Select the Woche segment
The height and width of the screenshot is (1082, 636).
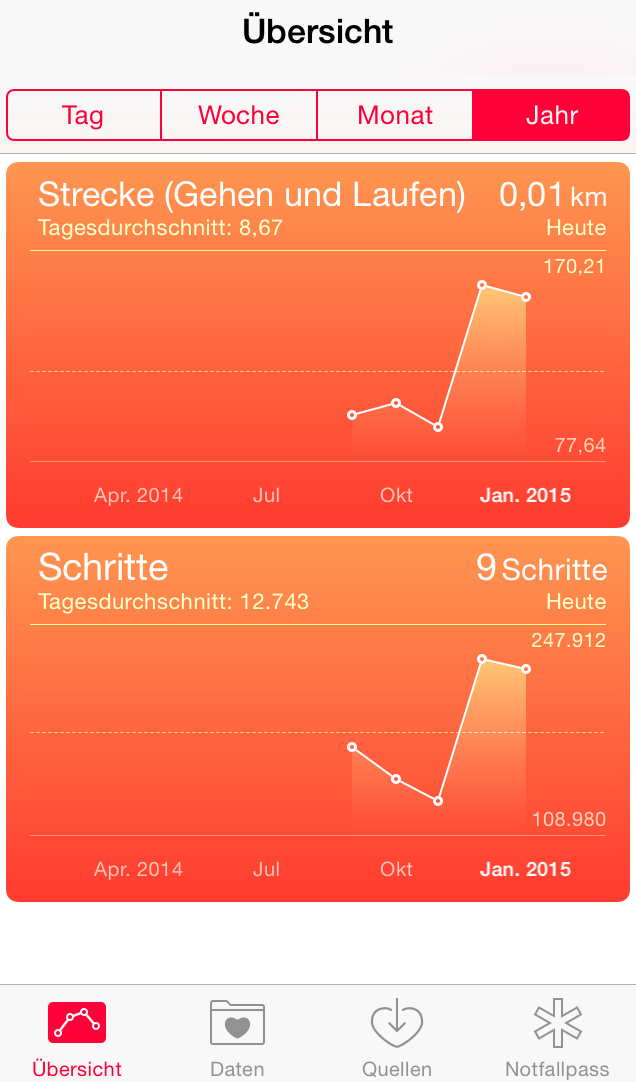[x=238, y=115]
